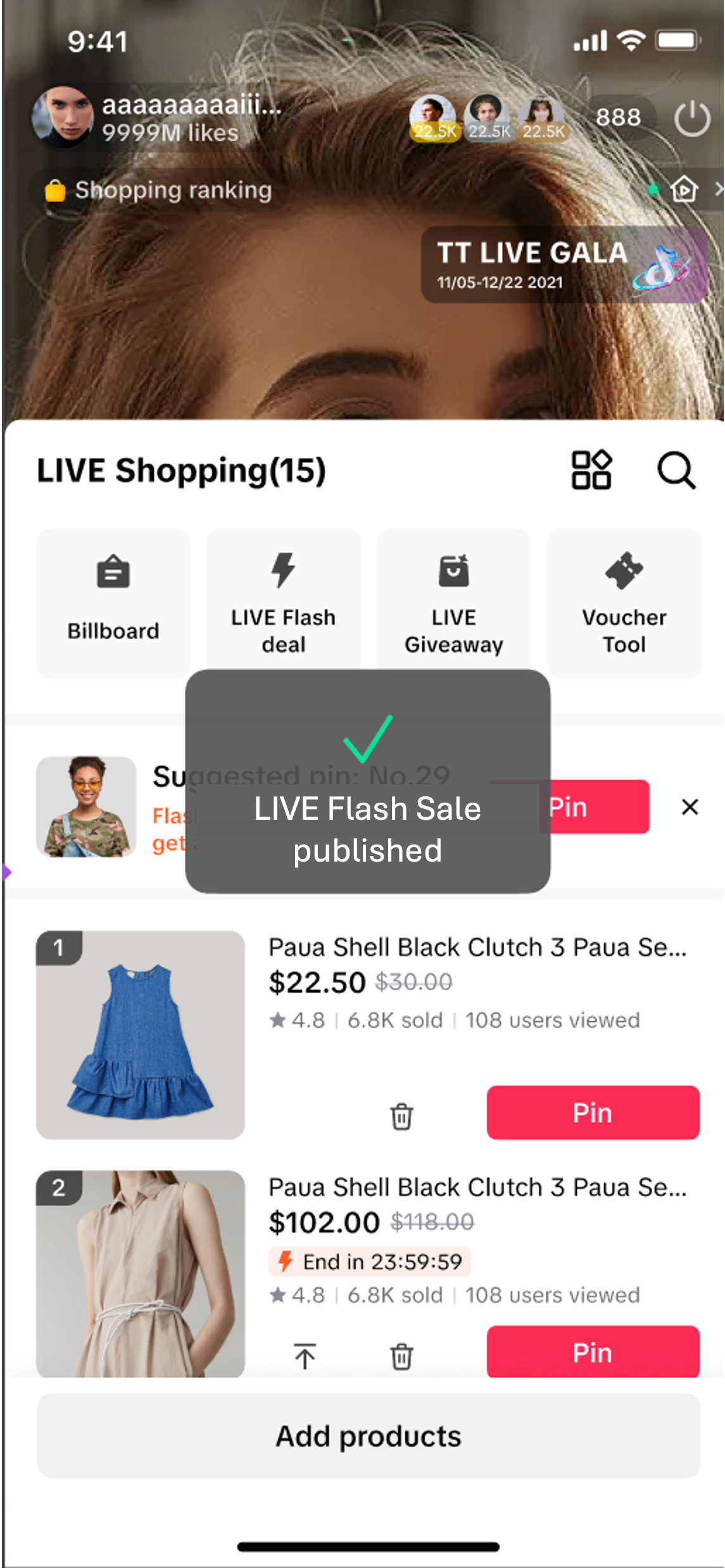Open the search magnifier in LIVE Shopping

coord(676,470)
